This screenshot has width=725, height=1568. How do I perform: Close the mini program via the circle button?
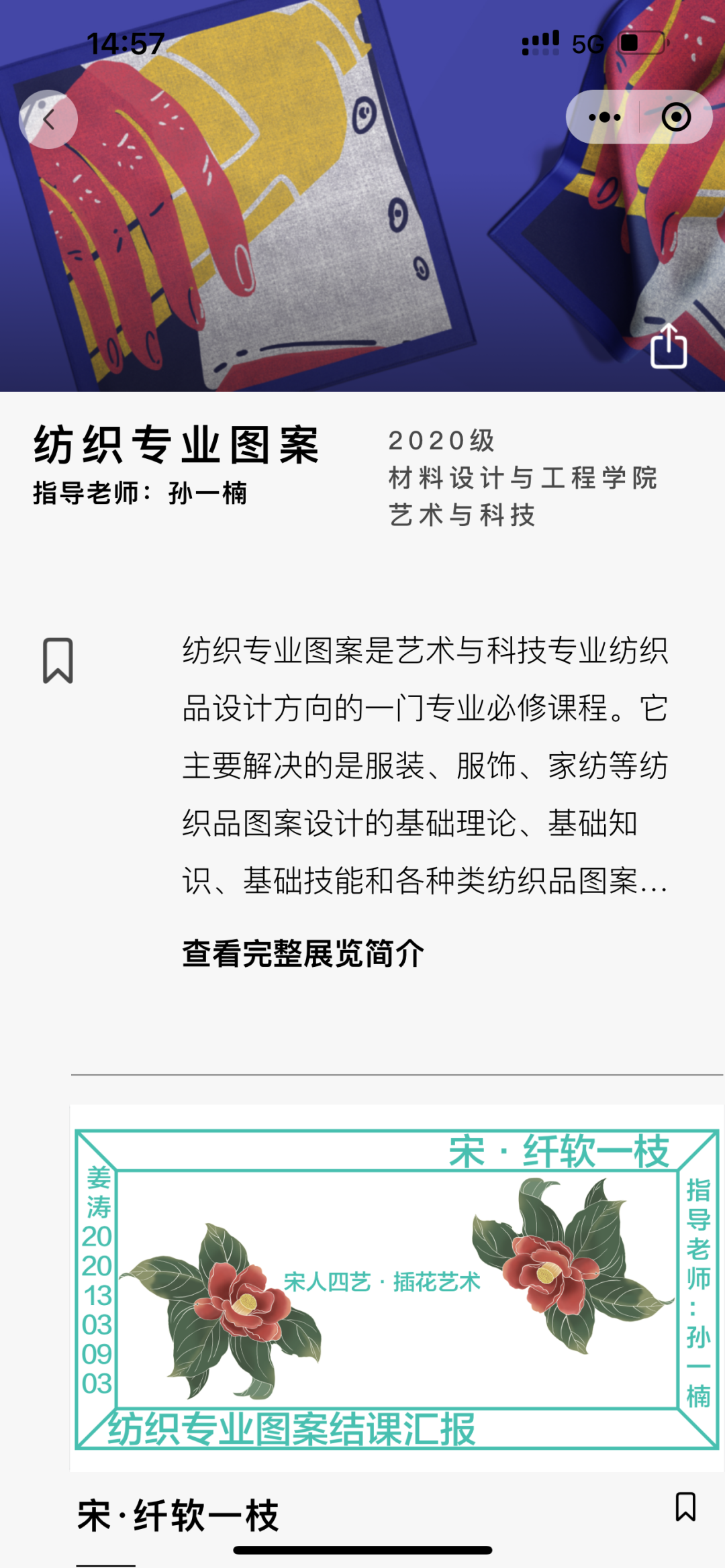pos(675,117)
